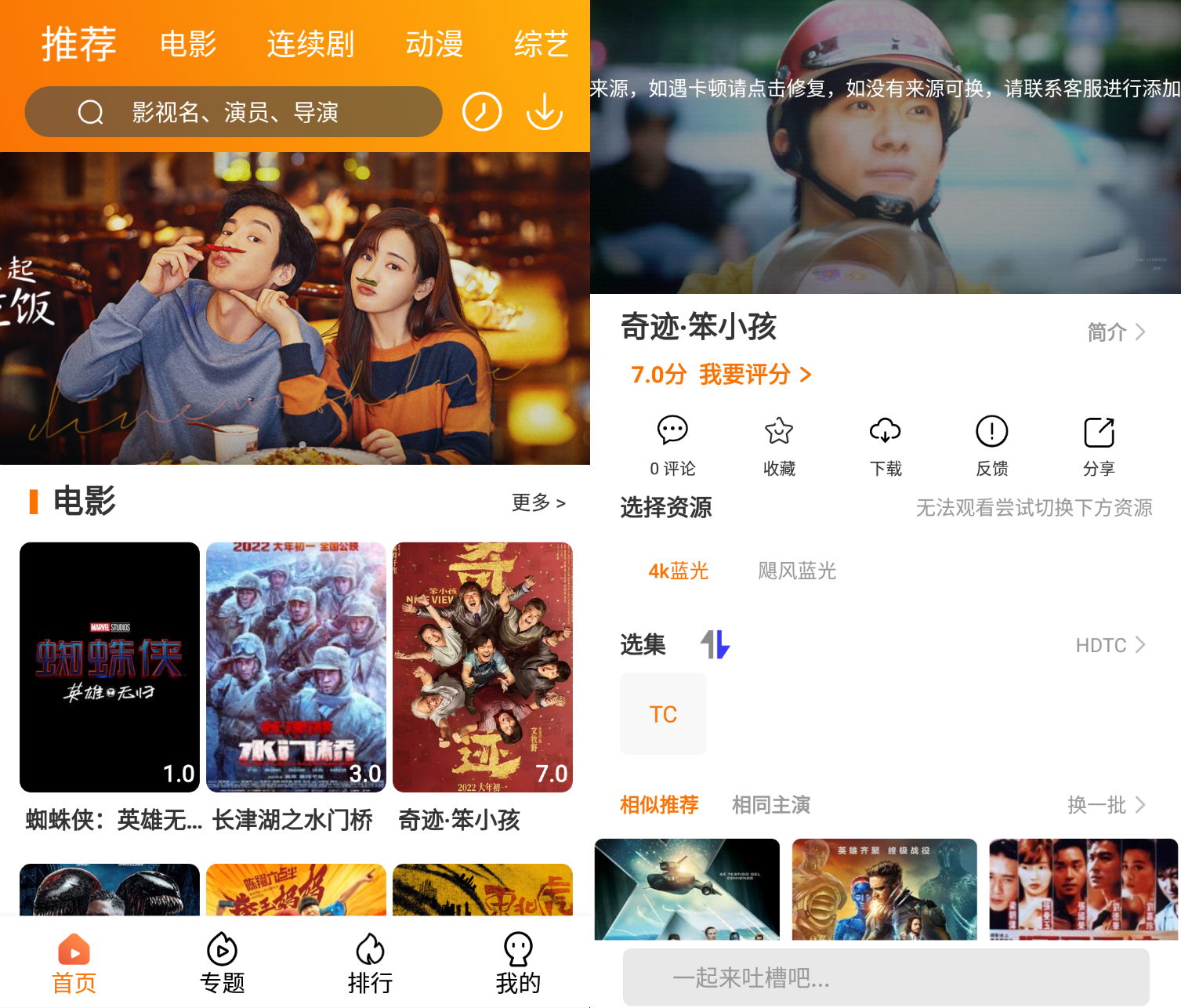Switch to the 连续剧 top tab
This screenshot has height=1008, width=1181.
pos(310,44)
